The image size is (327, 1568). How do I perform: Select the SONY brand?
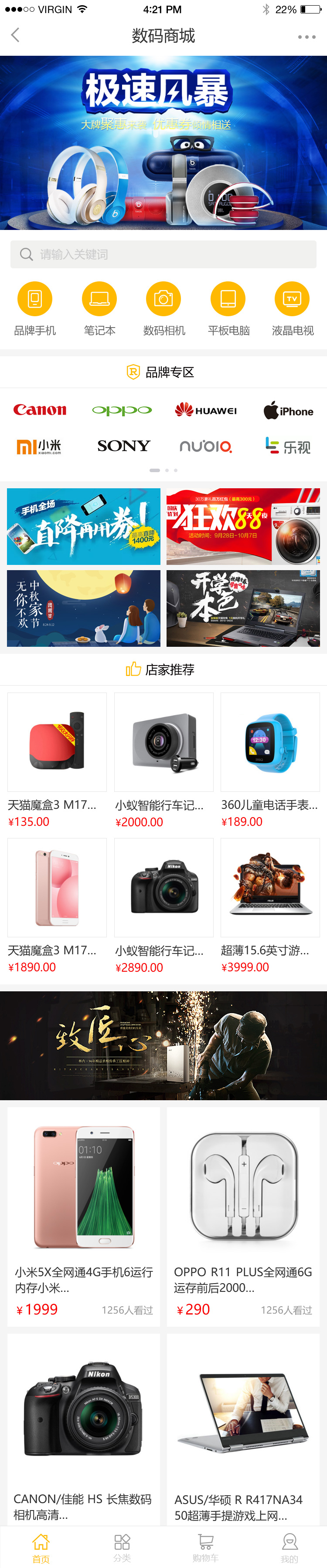tap(124, 446)
